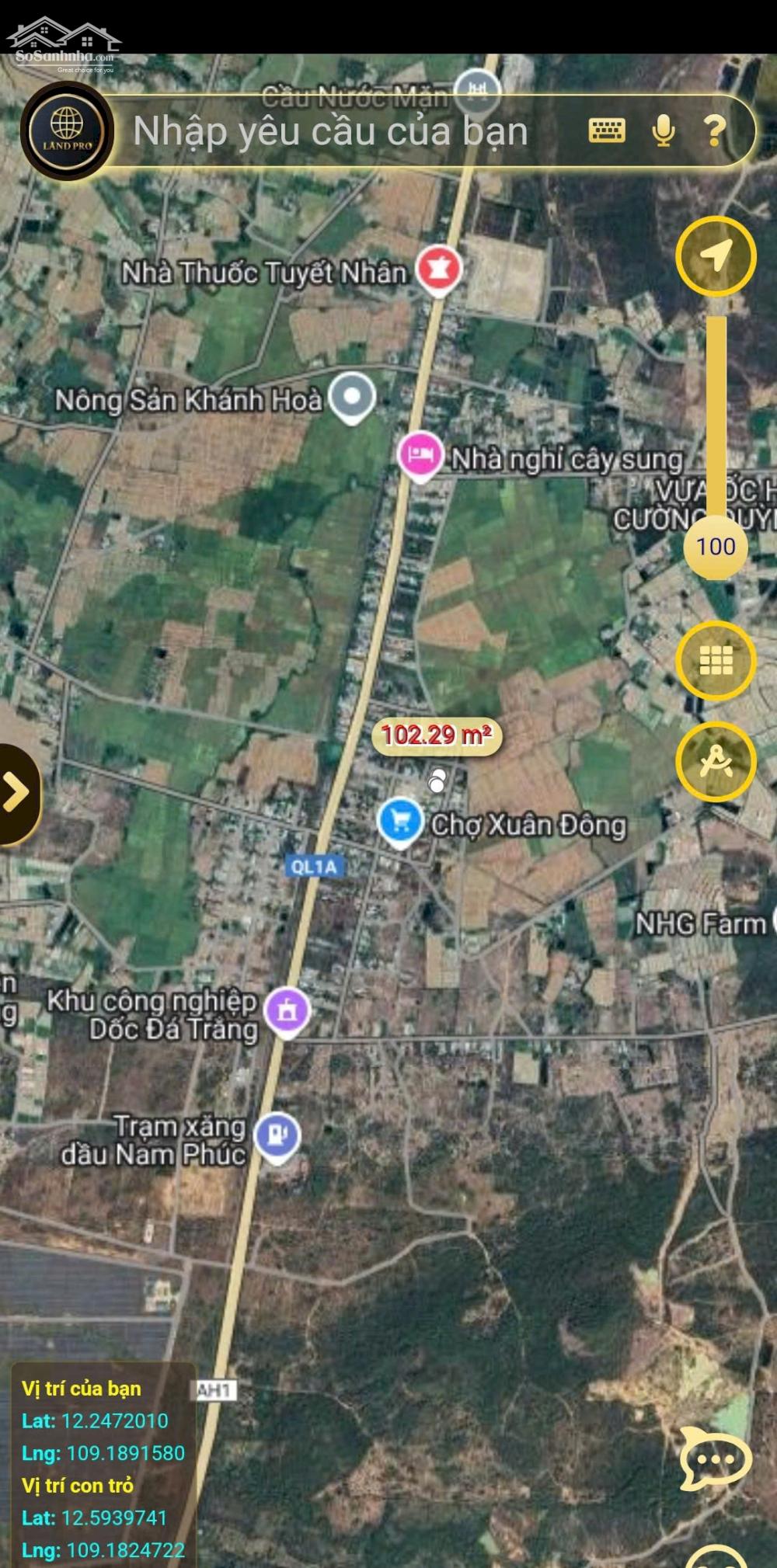The width and height of the screenshot is (777, 1568).
Task: Tap the slider handle showing 100
Action: tap(716, 547)
